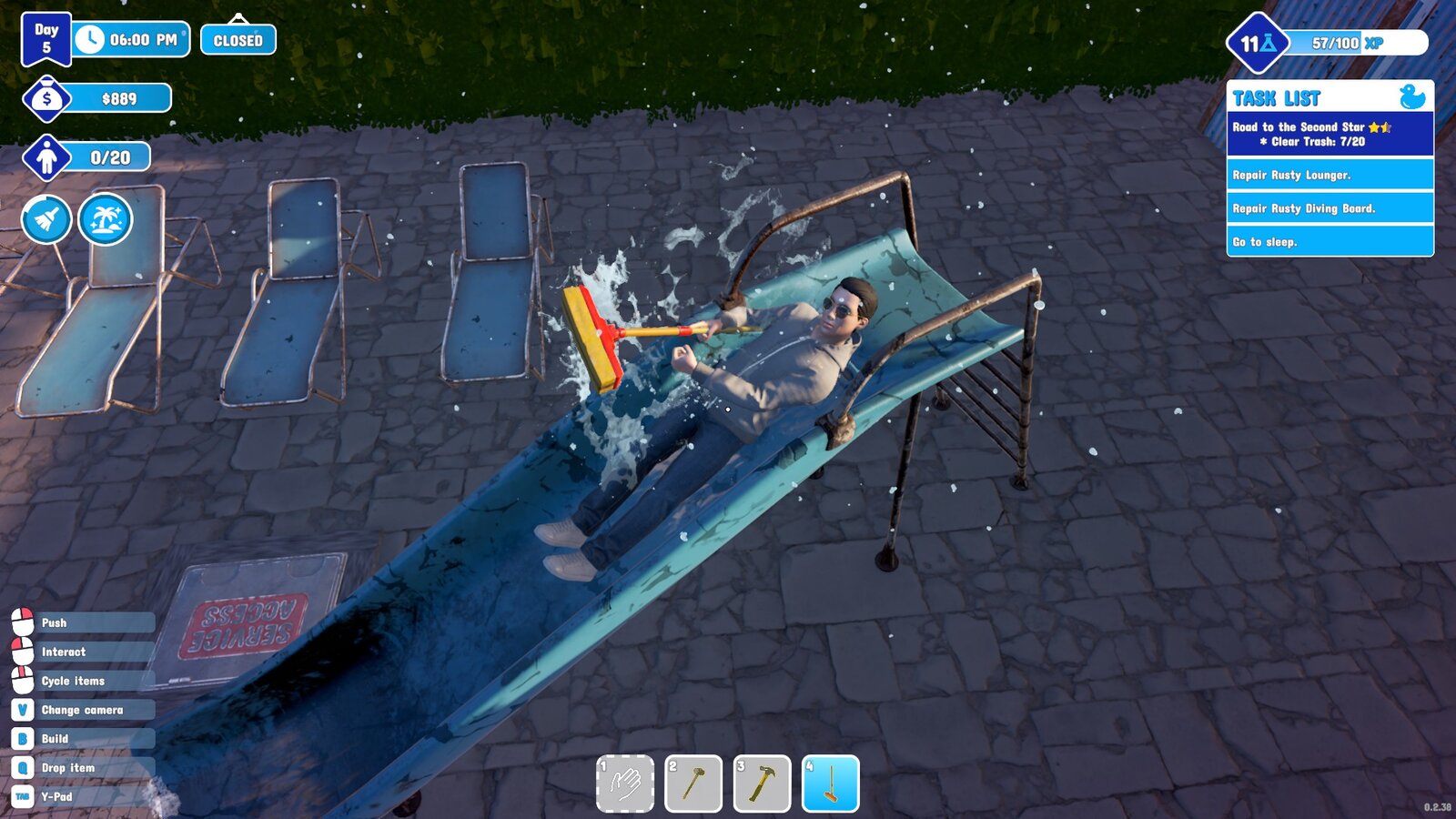The image size is (1456, 819).
Task: Select the mop in slot 4
Action: (830, 784)
